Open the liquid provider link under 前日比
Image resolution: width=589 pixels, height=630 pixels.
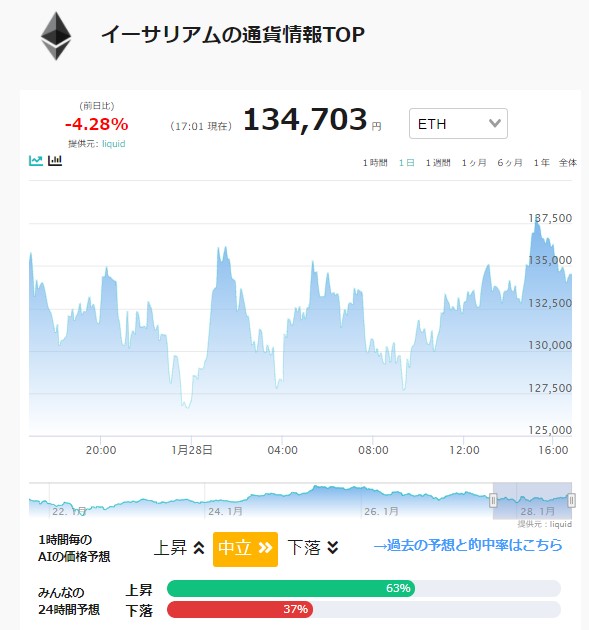(113, 144)
